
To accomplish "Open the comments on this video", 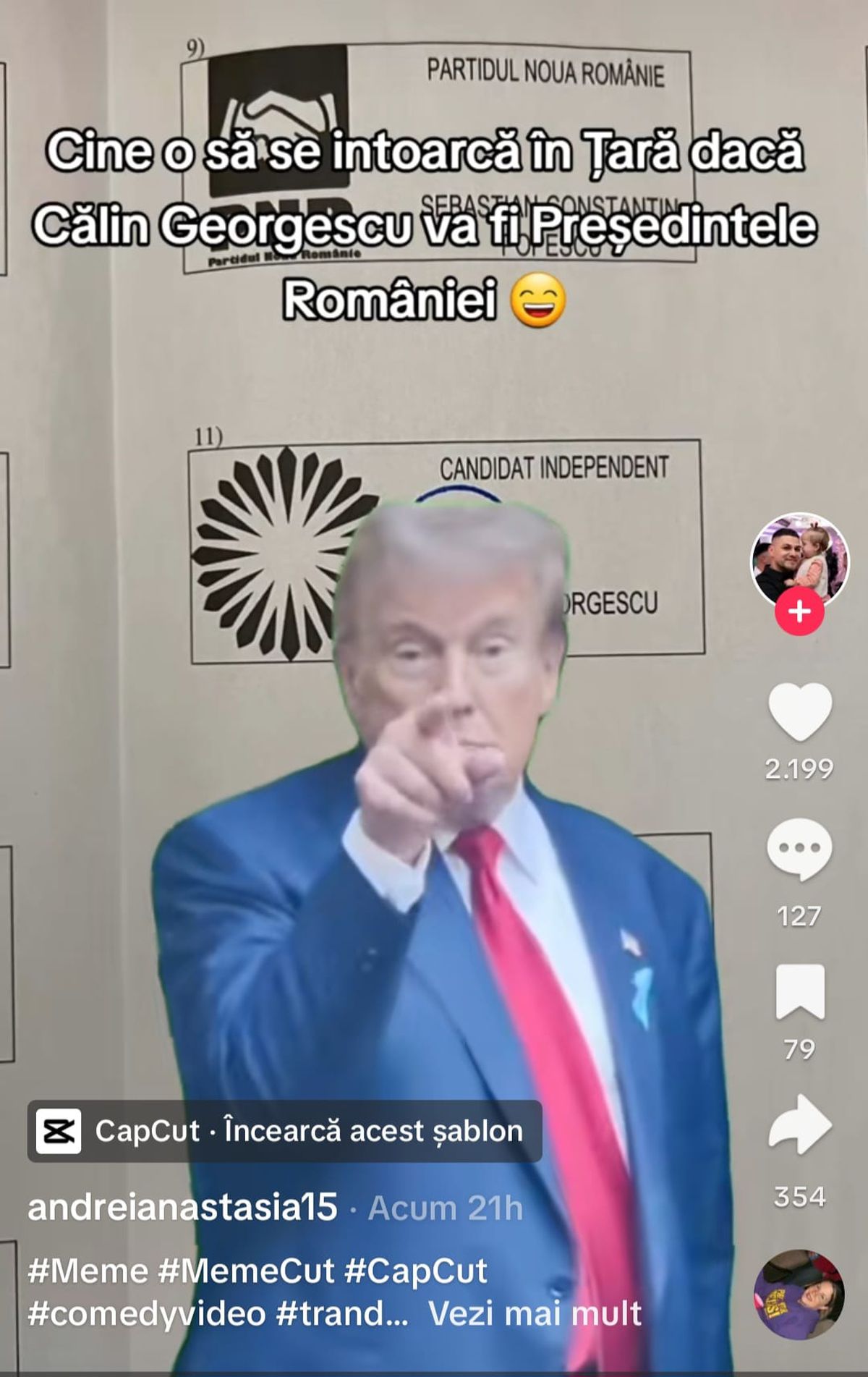I will tap(799, 849).
